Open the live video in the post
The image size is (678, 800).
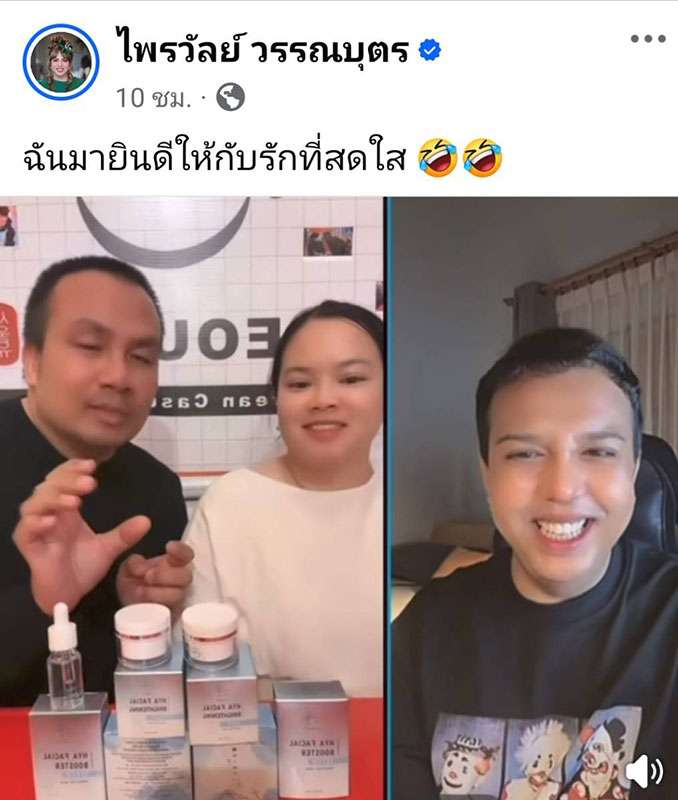click(x=339, y=480)
